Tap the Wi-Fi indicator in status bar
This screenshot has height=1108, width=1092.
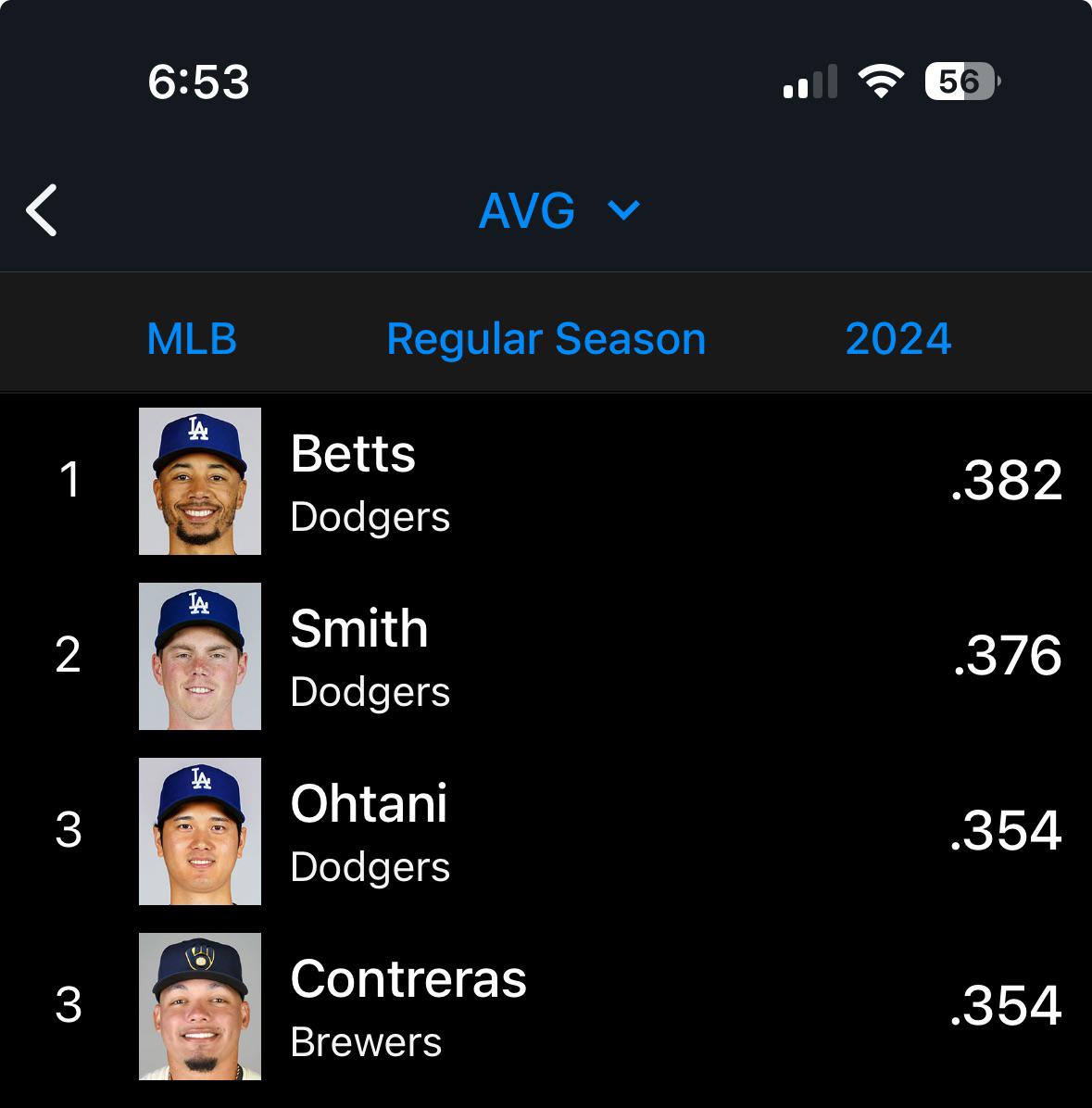880,82
